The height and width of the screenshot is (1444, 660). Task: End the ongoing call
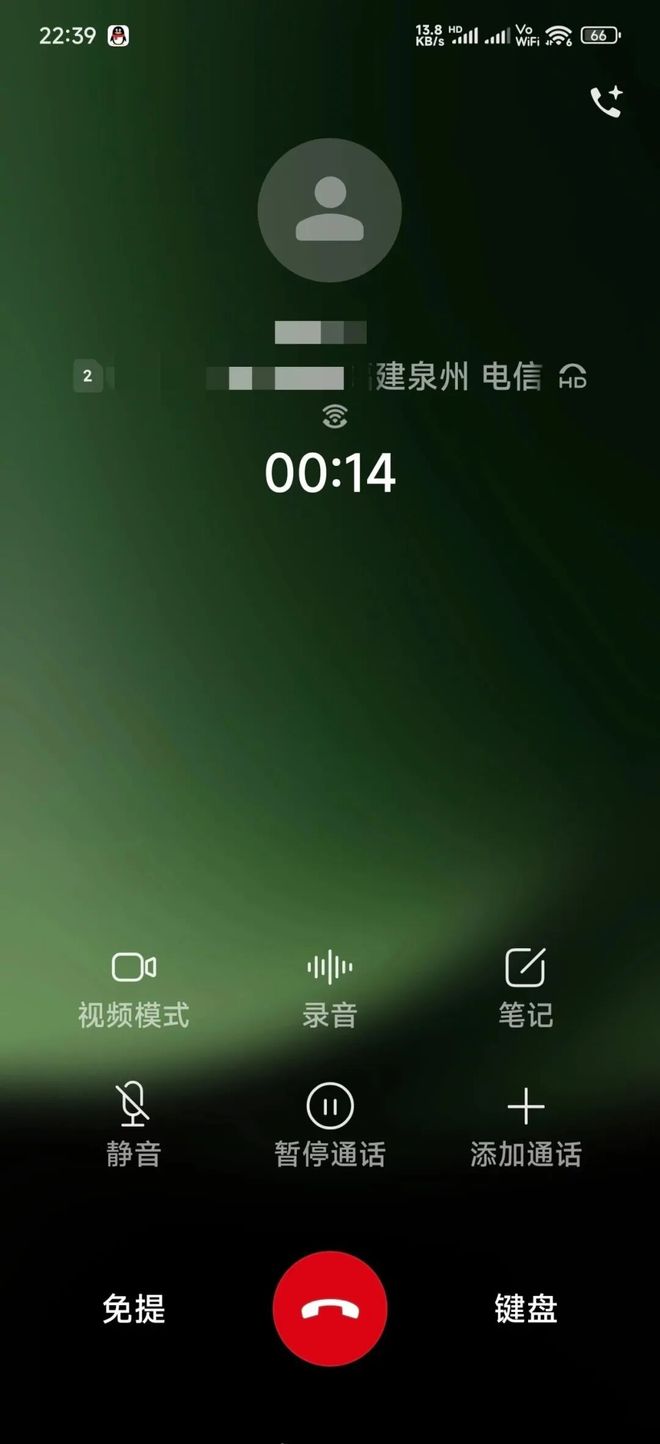click(x=330, y=1308)
